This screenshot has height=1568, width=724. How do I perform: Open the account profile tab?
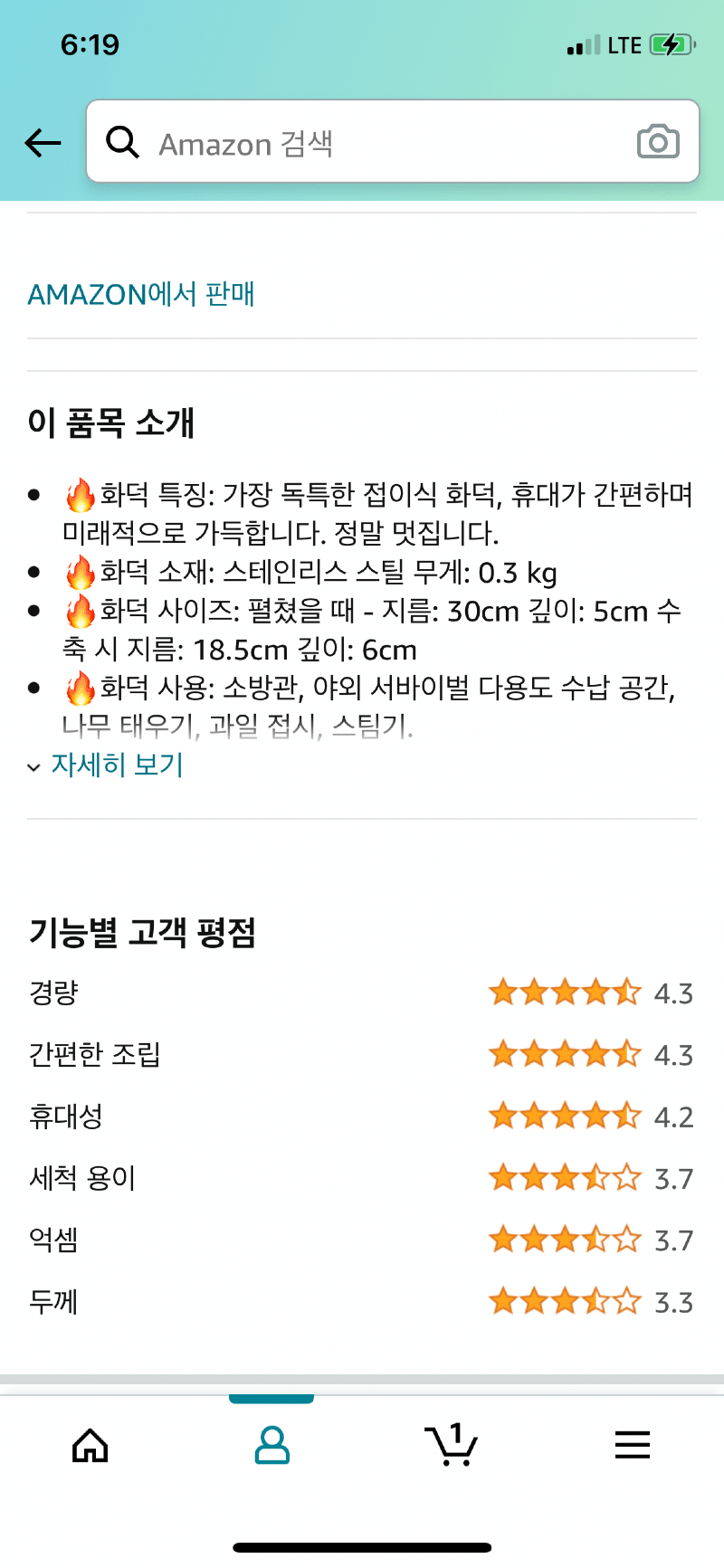[271, 1445]
